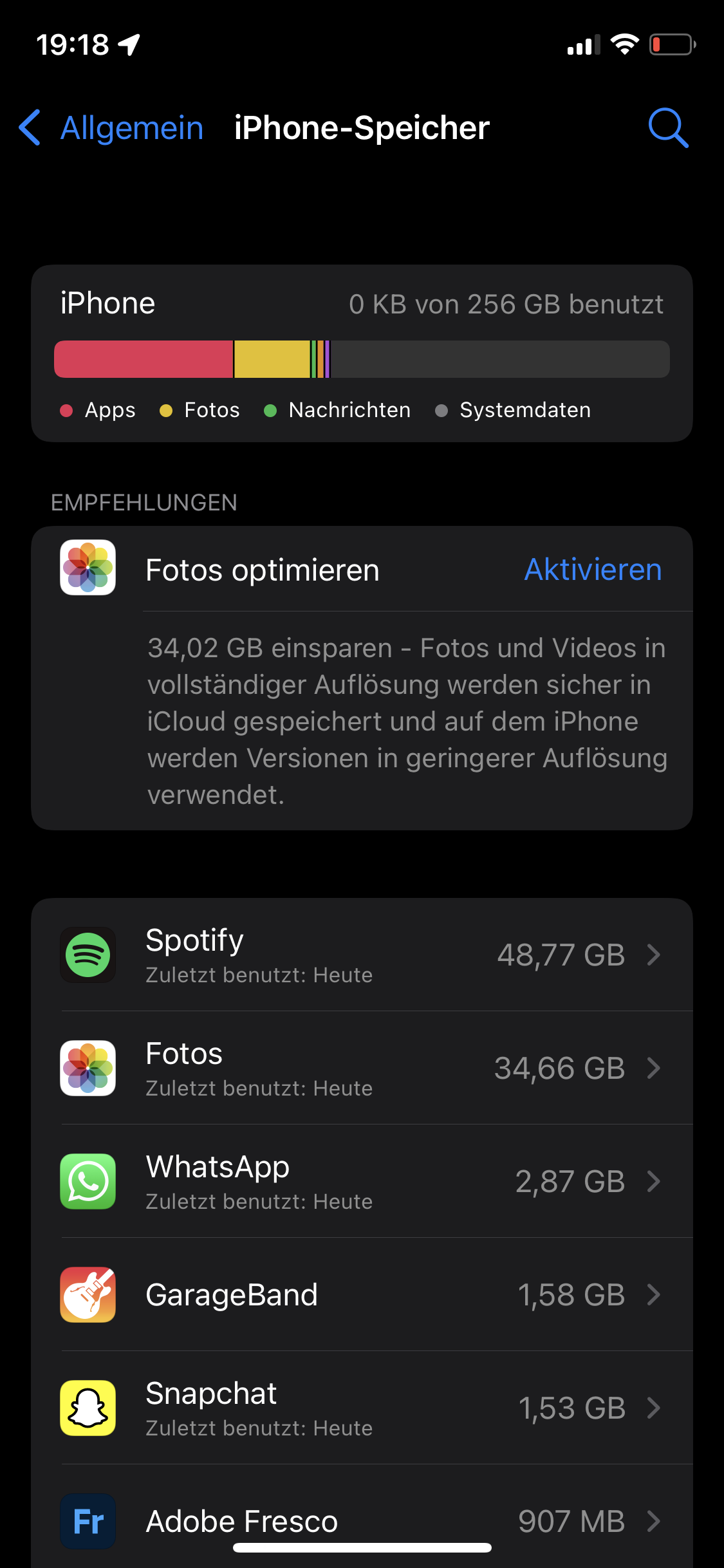This screenshot has width=724, height=1568.
Task: Open Spotify storage details
Action: [362, 955]
